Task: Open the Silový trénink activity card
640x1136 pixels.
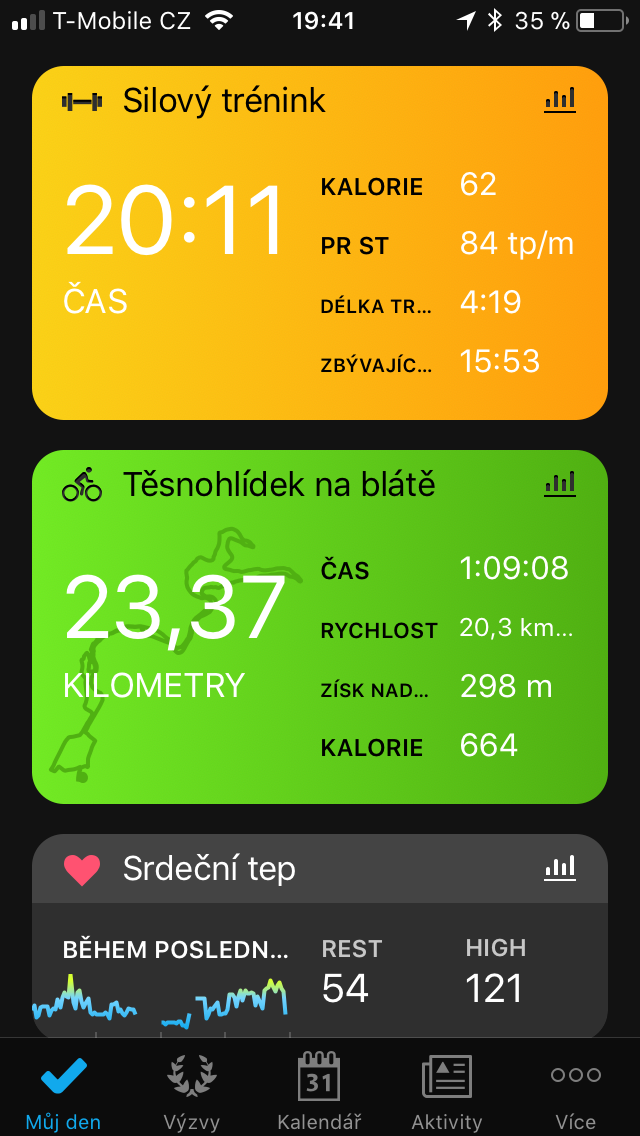Action: click(320, 243)
